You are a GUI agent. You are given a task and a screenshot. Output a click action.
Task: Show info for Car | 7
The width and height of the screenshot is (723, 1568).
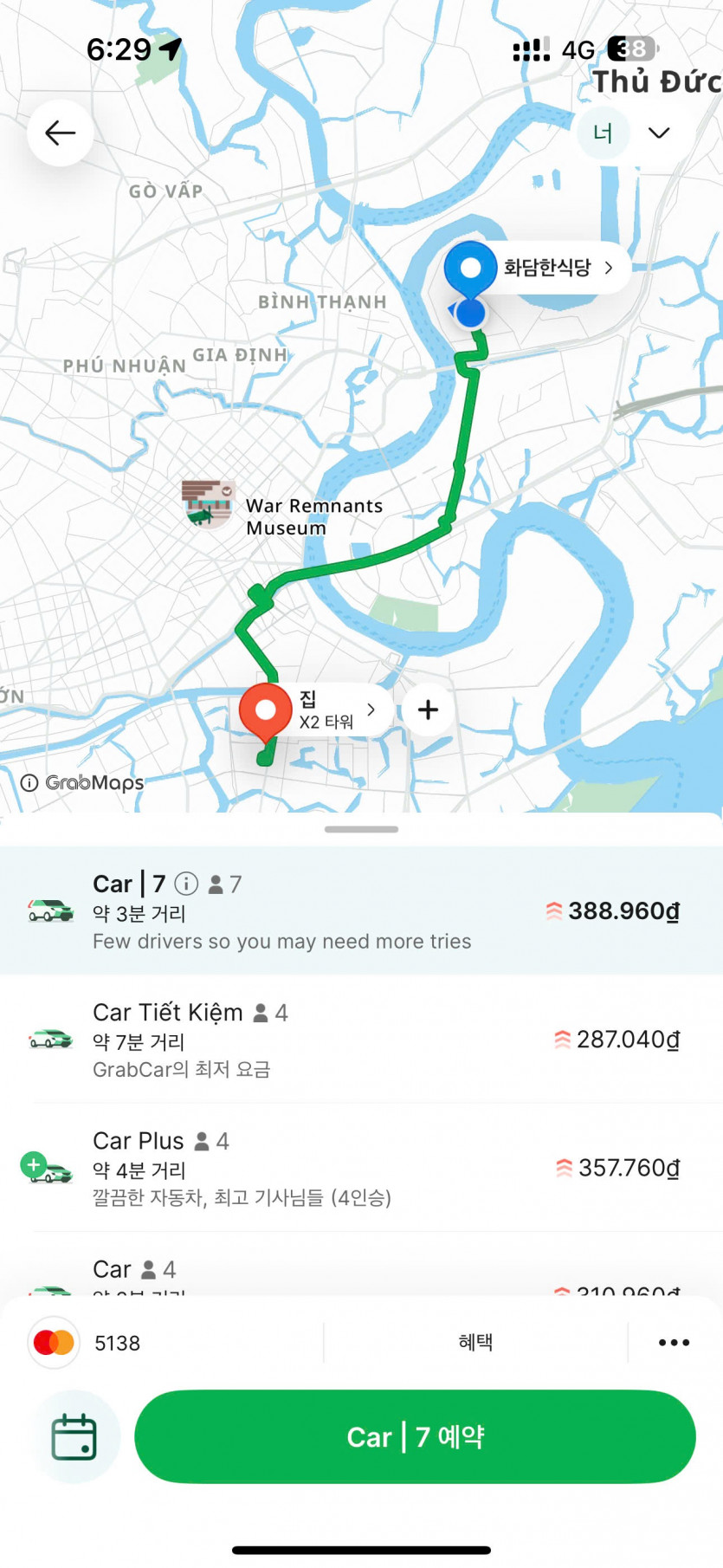pos(186,884)
